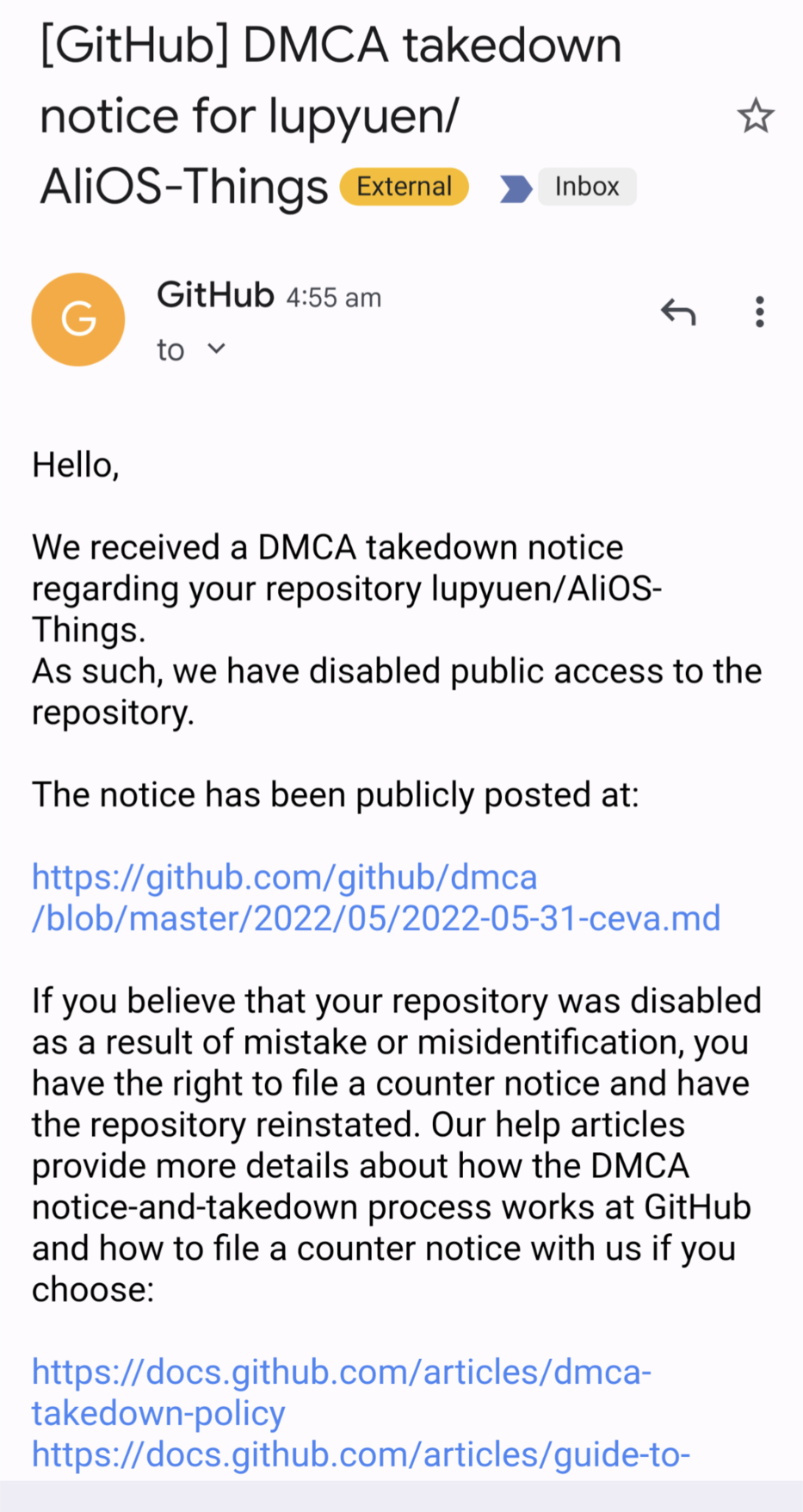Tap the importance marker beside Inbox
The width and height of the screenshot is (803, 1512).
[515, 188]
